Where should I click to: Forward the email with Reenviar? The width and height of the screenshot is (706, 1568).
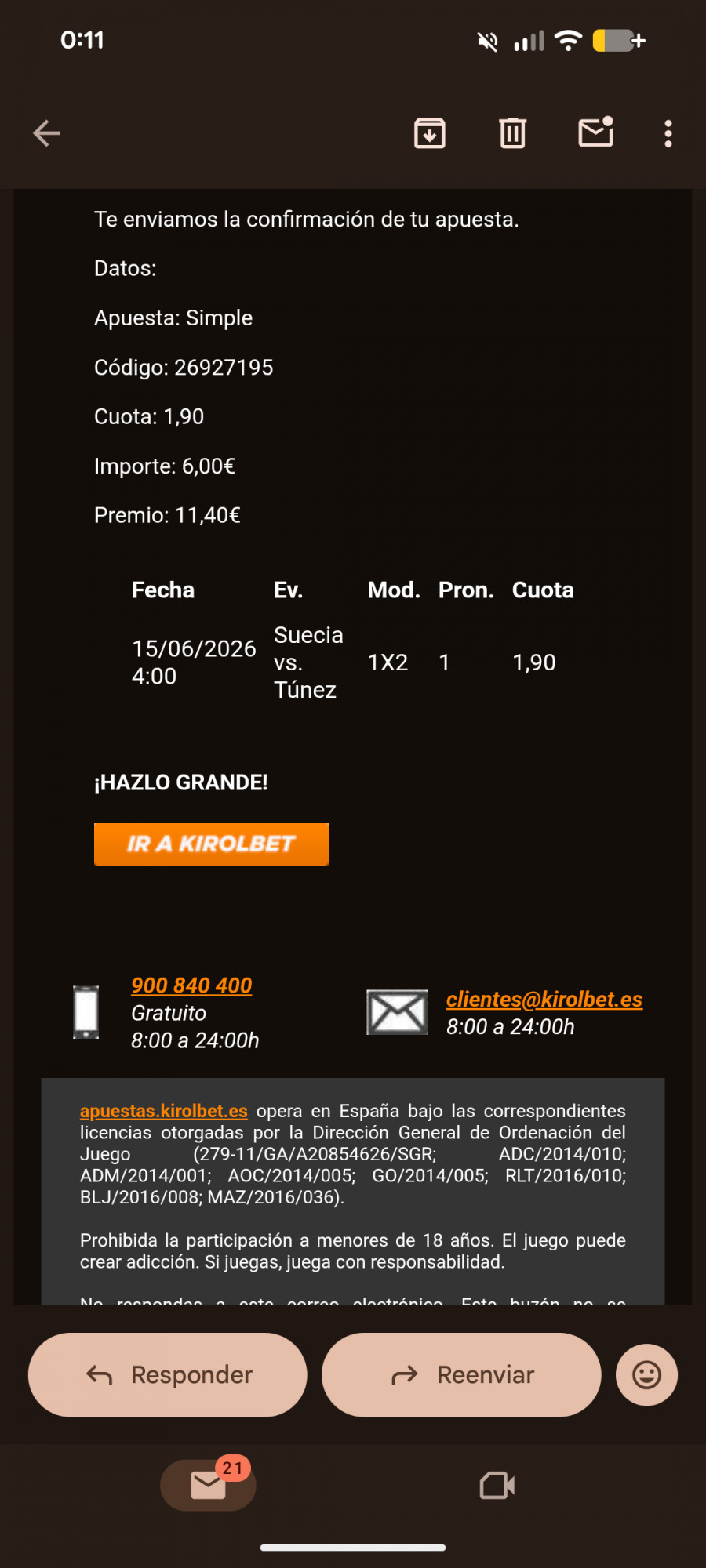click(461, 1375)
